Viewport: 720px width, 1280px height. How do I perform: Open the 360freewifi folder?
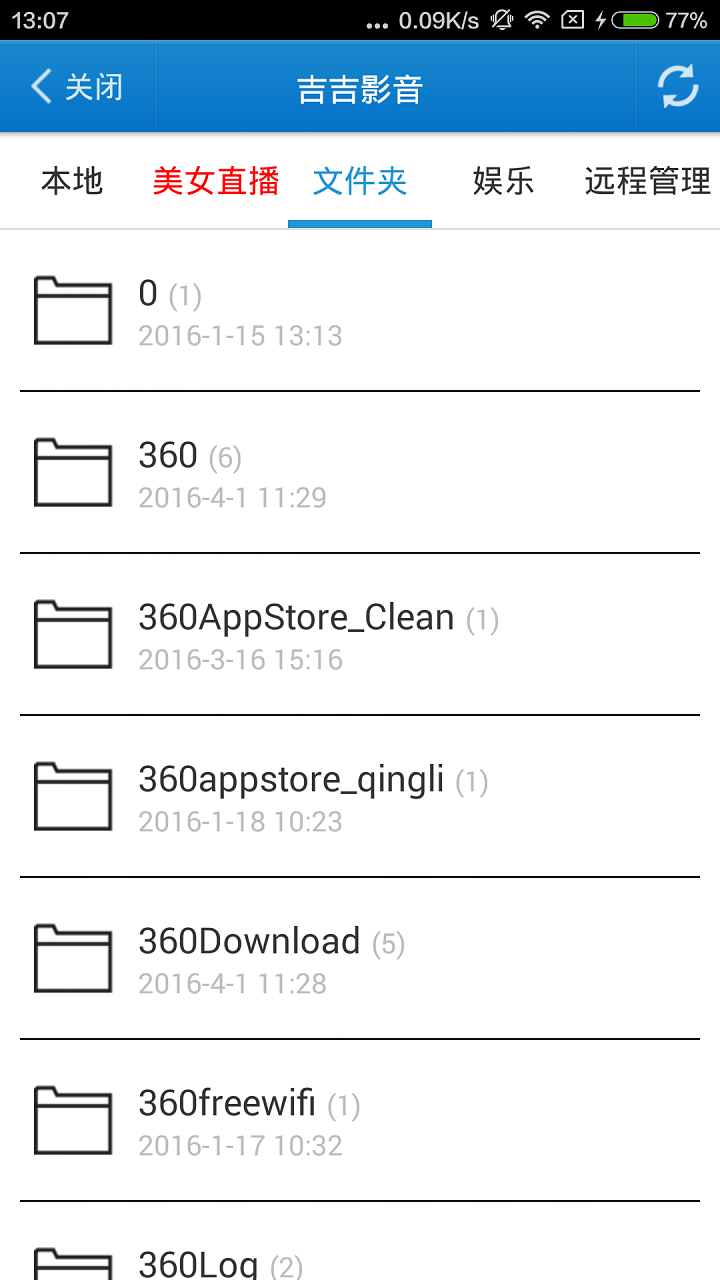pos(360,1121)
